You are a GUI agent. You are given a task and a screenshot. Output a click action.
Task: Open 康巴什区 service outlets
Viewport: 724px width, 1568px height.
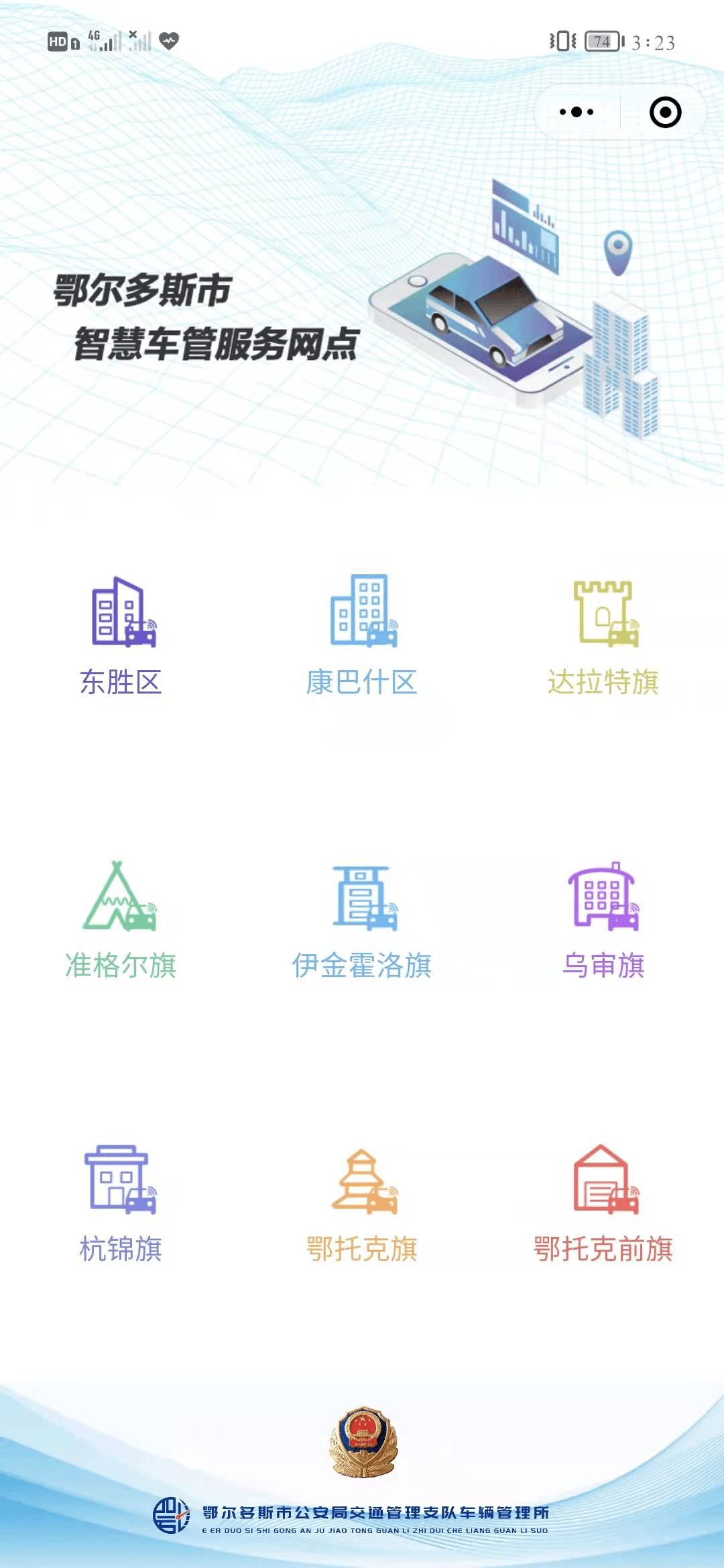click(362, 637)
